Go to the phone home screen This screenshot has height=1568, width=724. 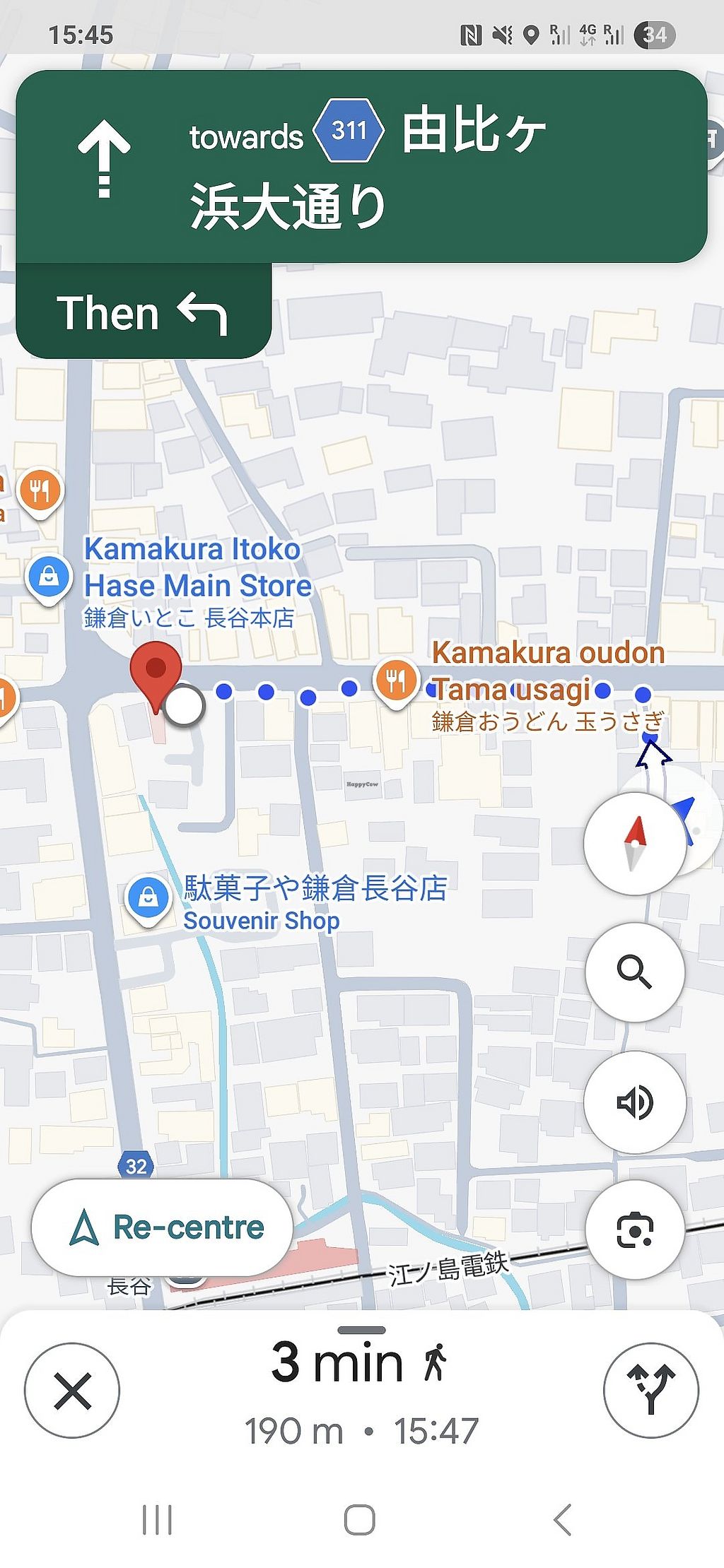[359, 1519]
